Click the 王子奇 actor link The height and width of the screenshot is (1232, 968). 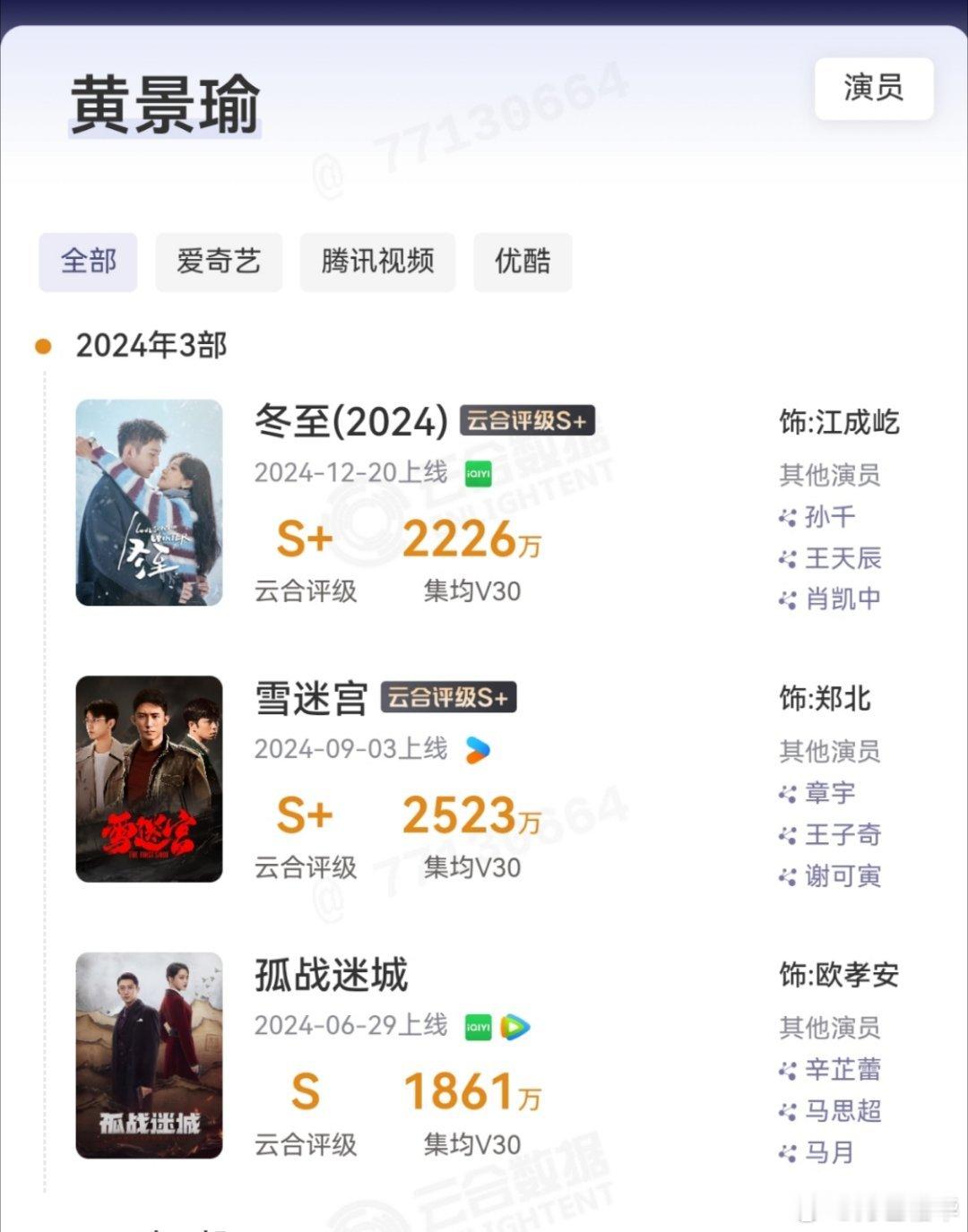[841, 835]
